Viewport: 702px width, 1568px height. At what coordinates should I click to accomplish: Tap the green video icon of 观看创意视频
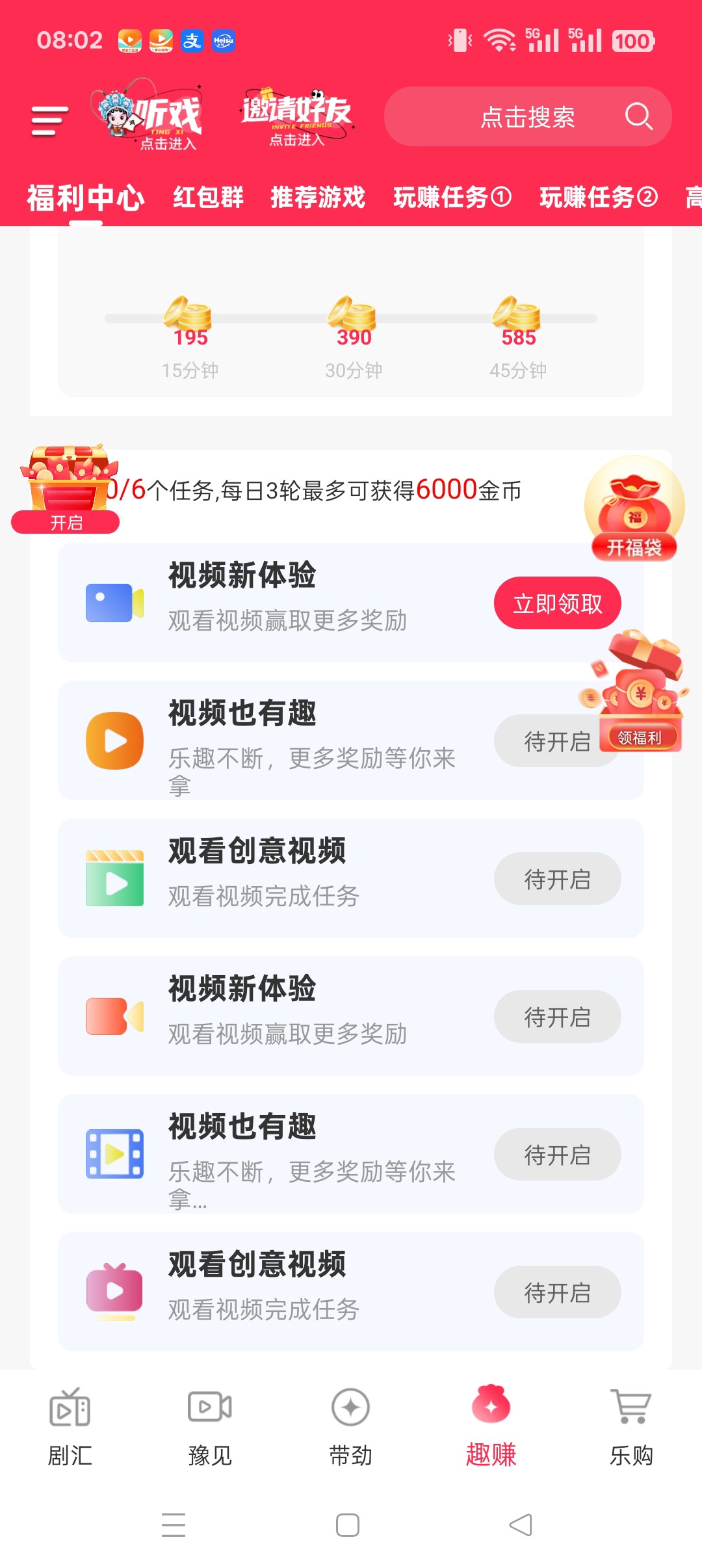[114, 879]
